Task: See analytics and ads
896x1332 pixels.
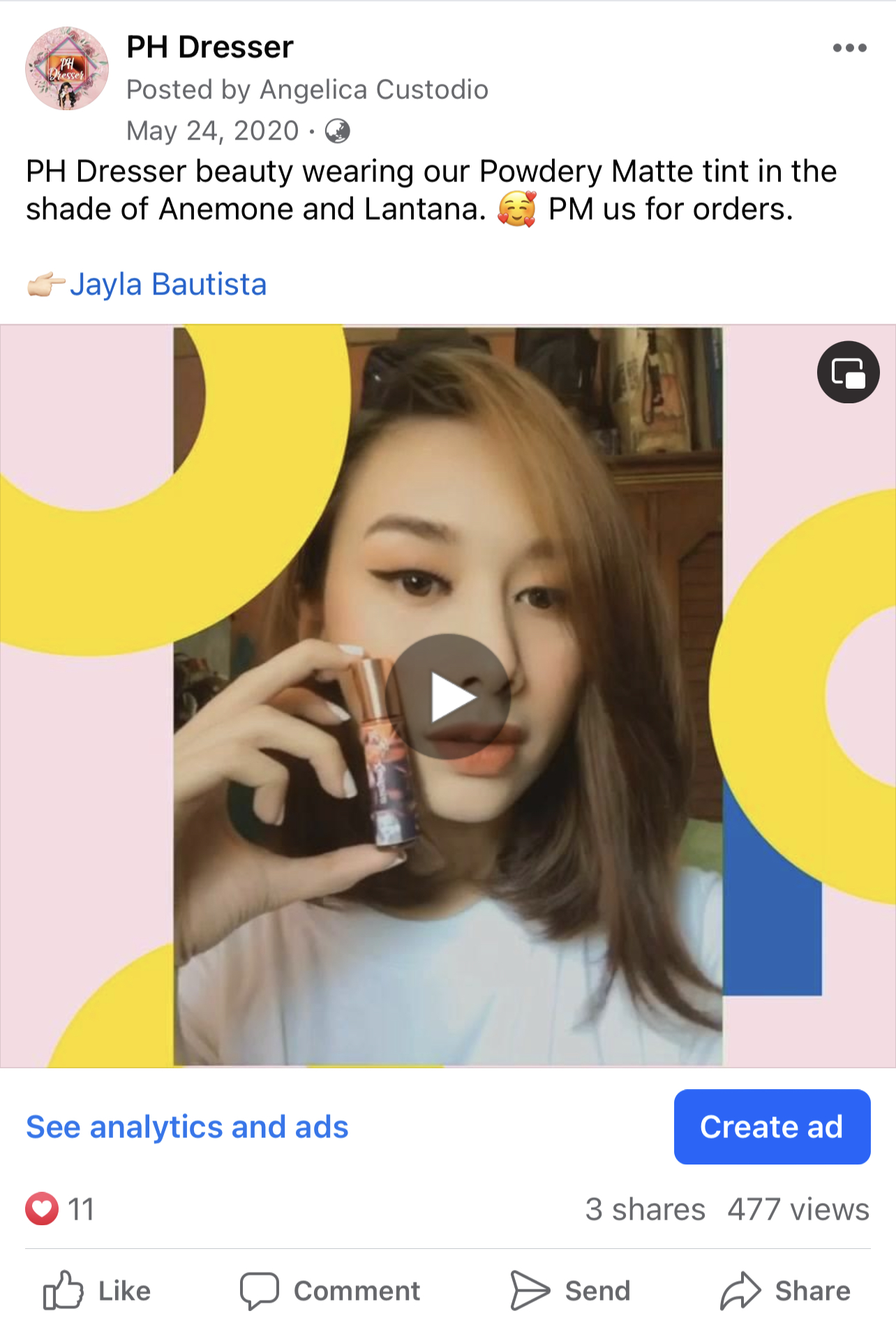Action: click(x=187, y=1127)
